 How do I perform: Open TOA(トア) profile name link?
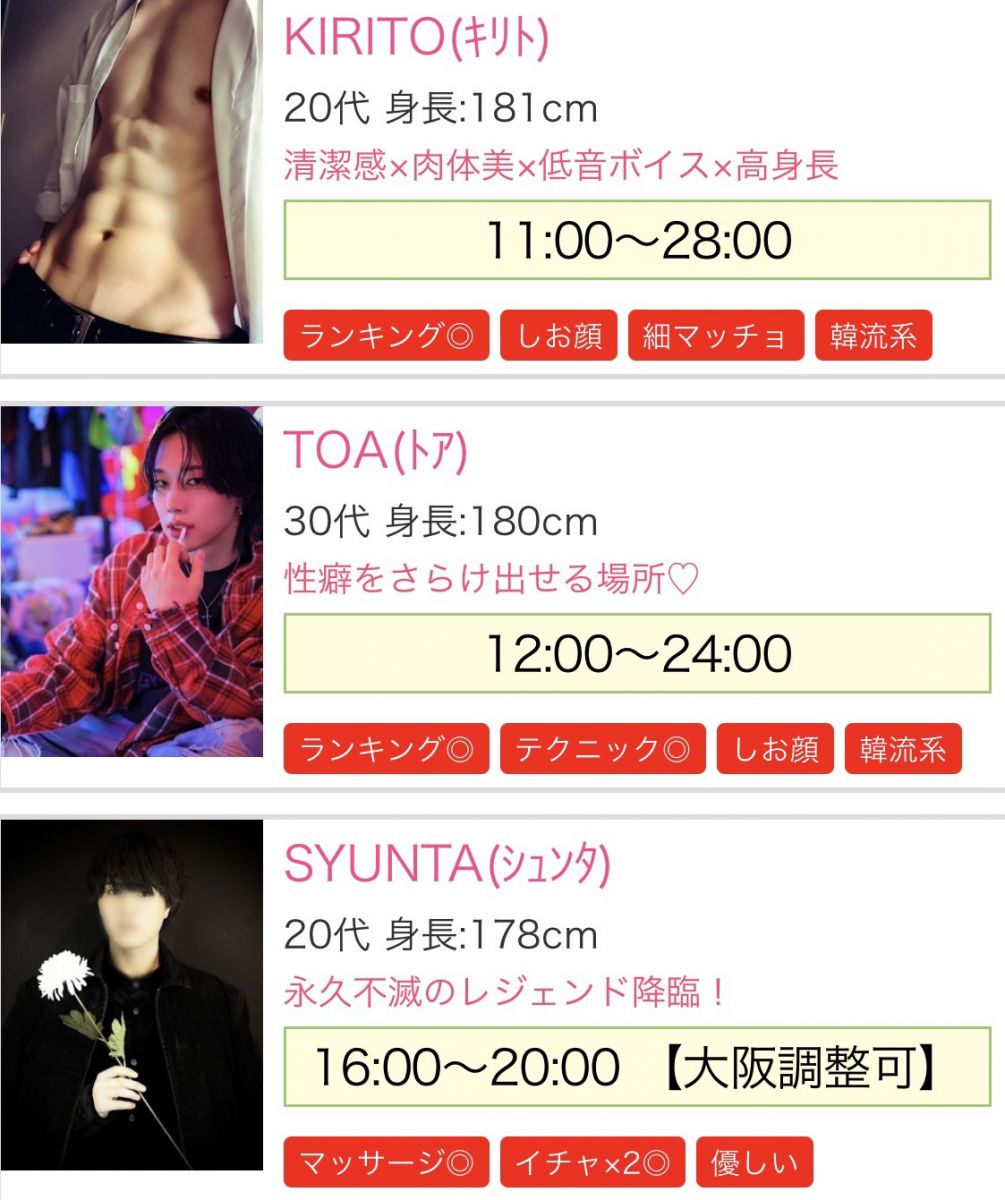coord(376,453)
